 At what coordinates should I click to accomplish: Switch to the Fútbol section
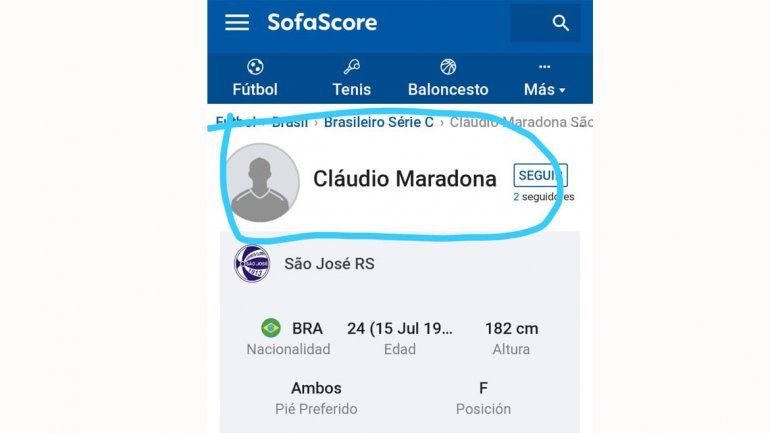point(255,78)
